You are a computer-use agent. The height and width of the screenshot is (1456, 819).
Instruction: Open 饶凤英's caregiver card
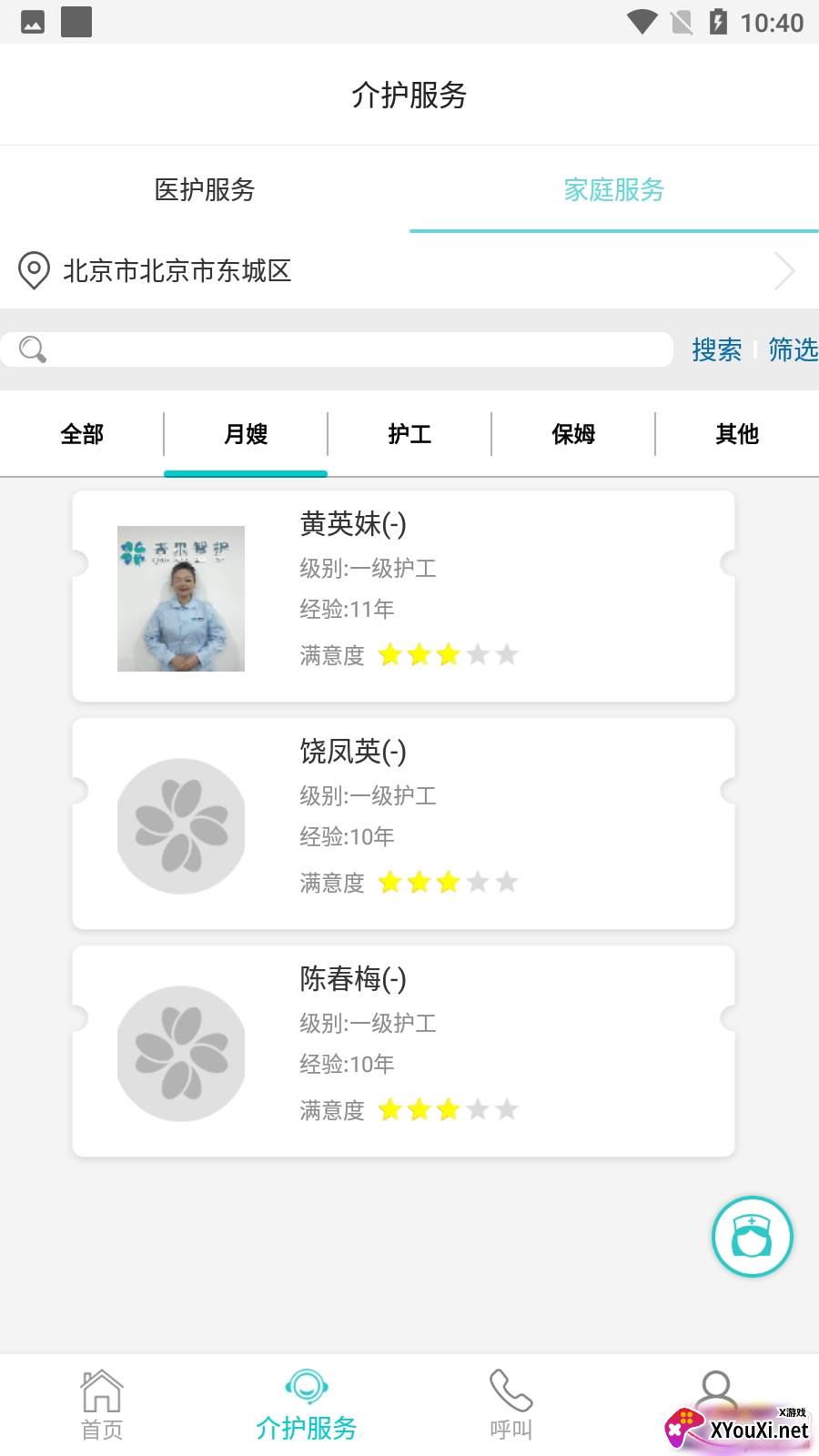click(x=403, y=824)
